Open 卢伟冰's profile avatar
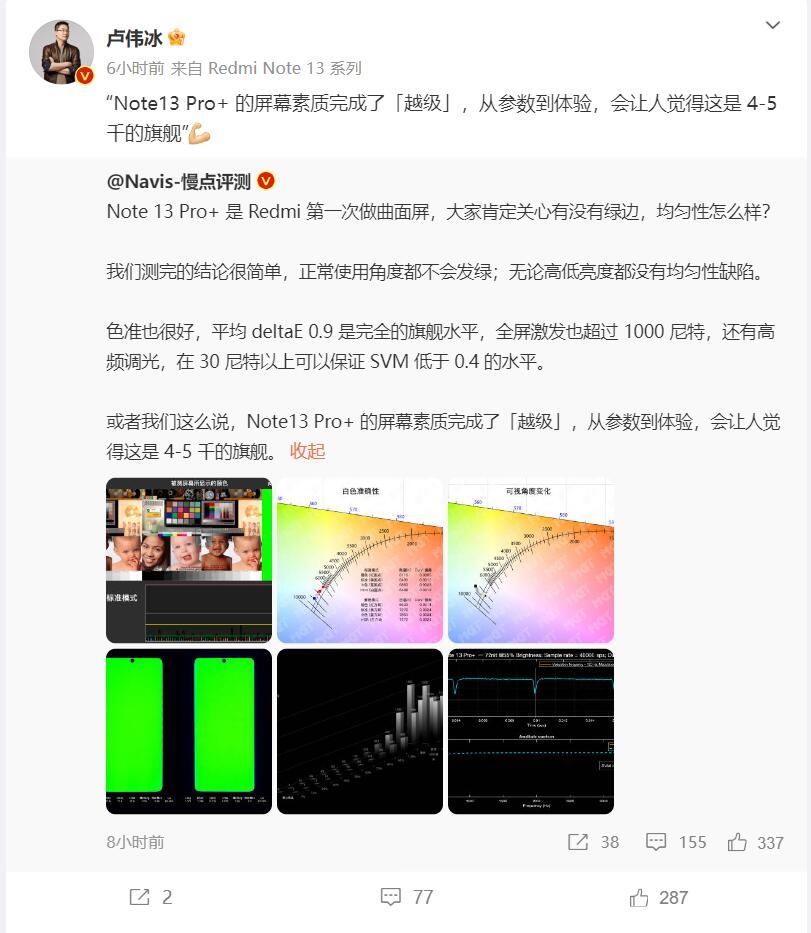 click(62, 51)
